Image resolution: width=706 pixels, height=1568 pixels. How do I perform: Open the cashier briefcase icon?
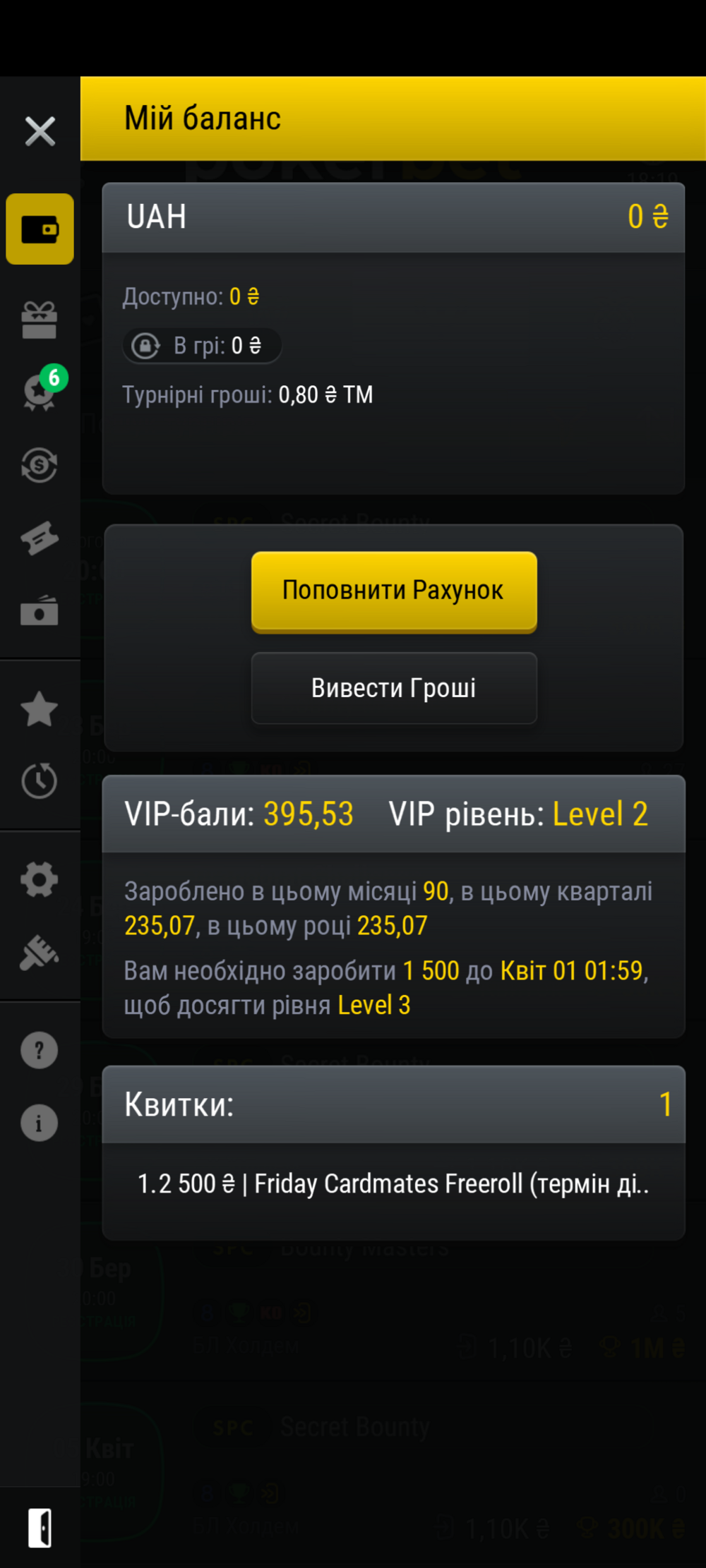40,610
